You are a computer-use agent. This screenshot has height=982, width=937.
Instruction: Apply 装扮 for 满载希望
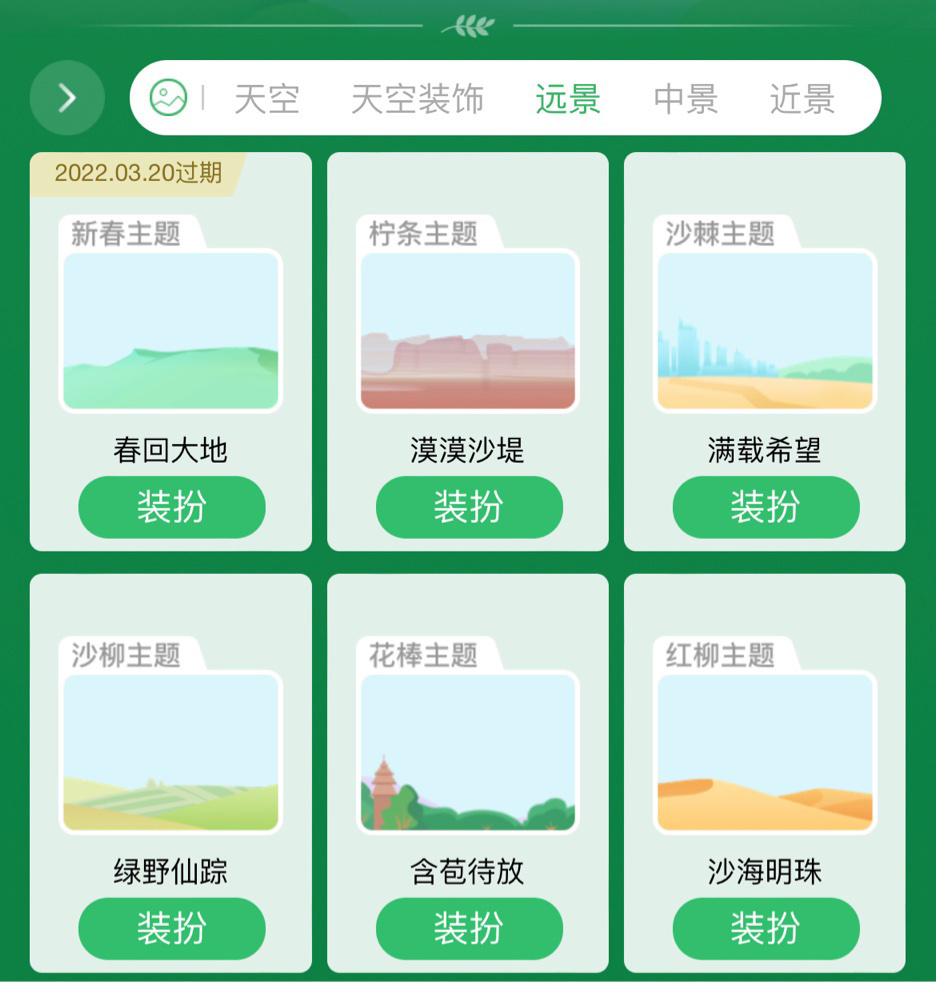coord(766,507)
